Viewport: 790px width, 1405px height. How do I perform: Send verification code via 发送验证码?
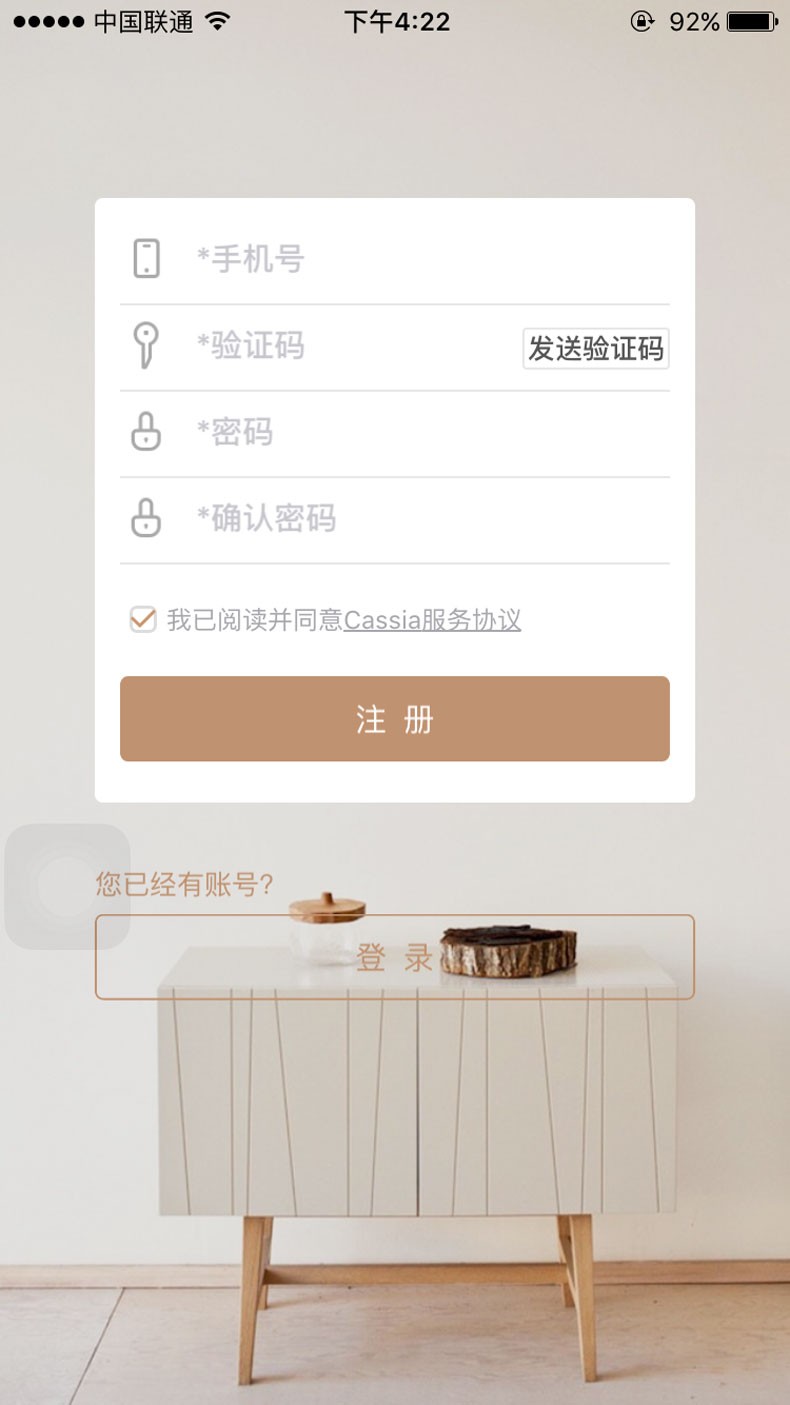[x=596, y=348]
